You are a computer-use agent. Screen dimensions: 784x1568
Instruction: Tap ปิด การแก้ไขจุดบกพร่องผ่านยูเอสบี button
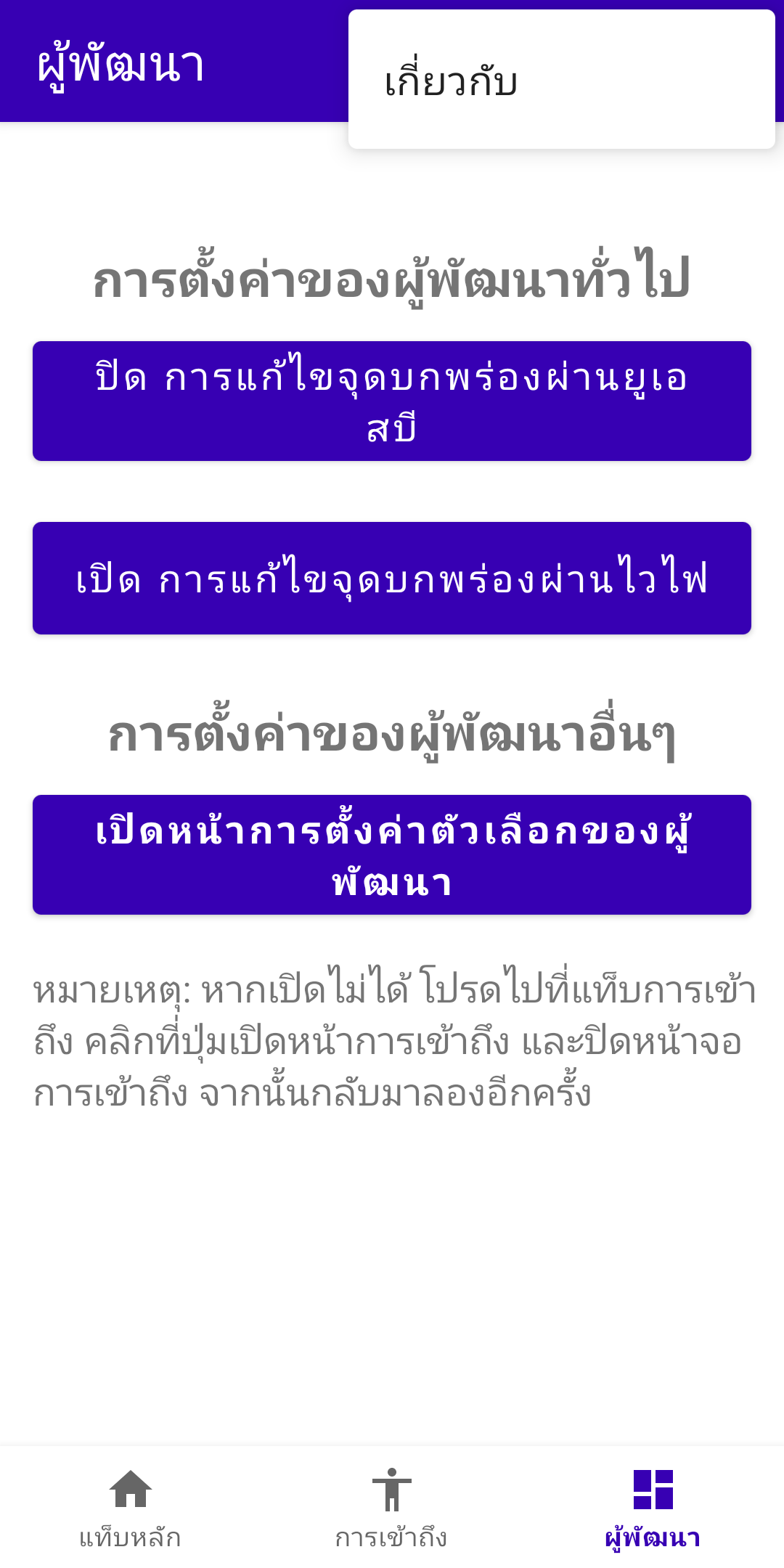392,401
